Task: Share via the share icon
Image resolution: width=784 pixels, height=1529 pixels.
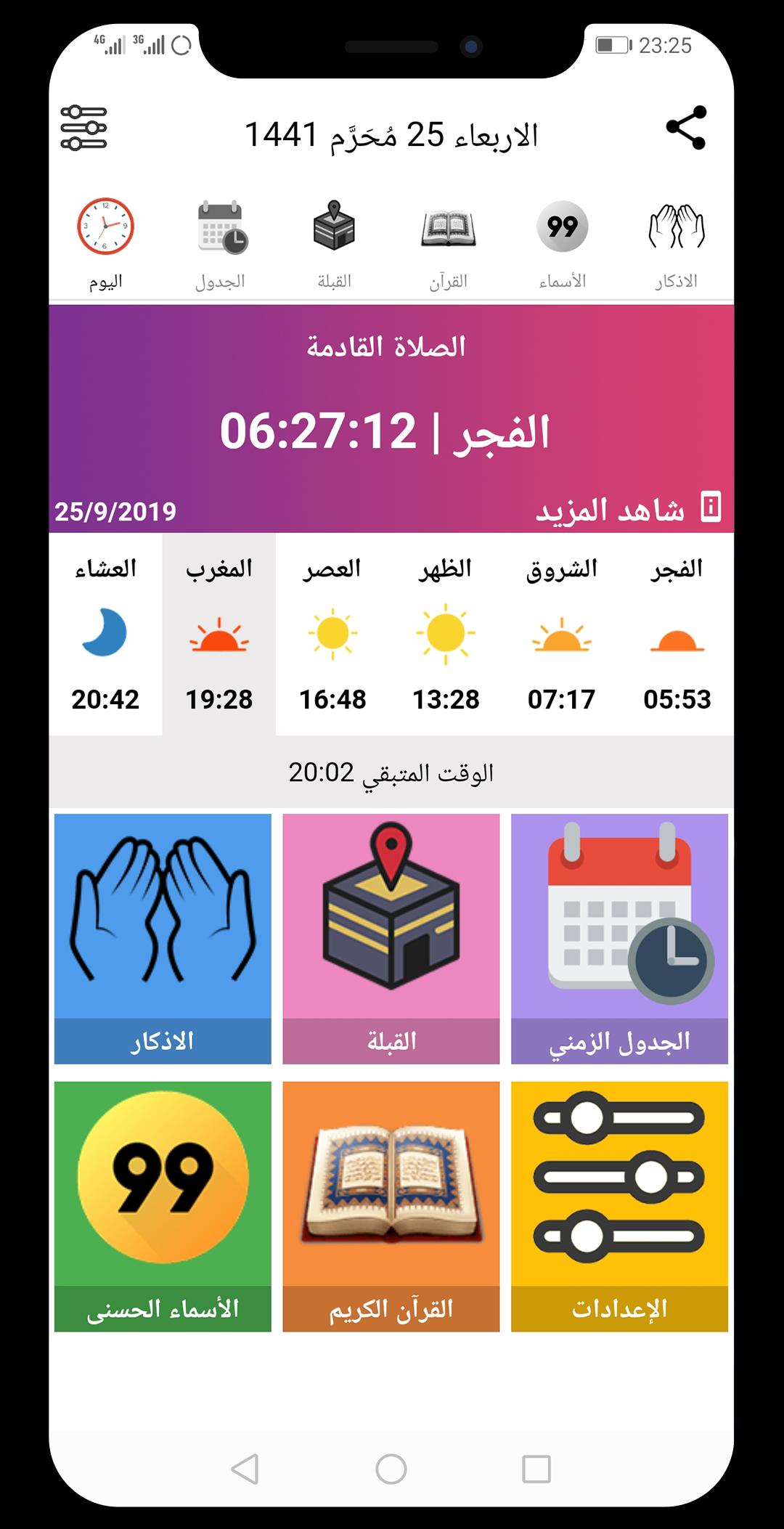Action: (686, 129)
